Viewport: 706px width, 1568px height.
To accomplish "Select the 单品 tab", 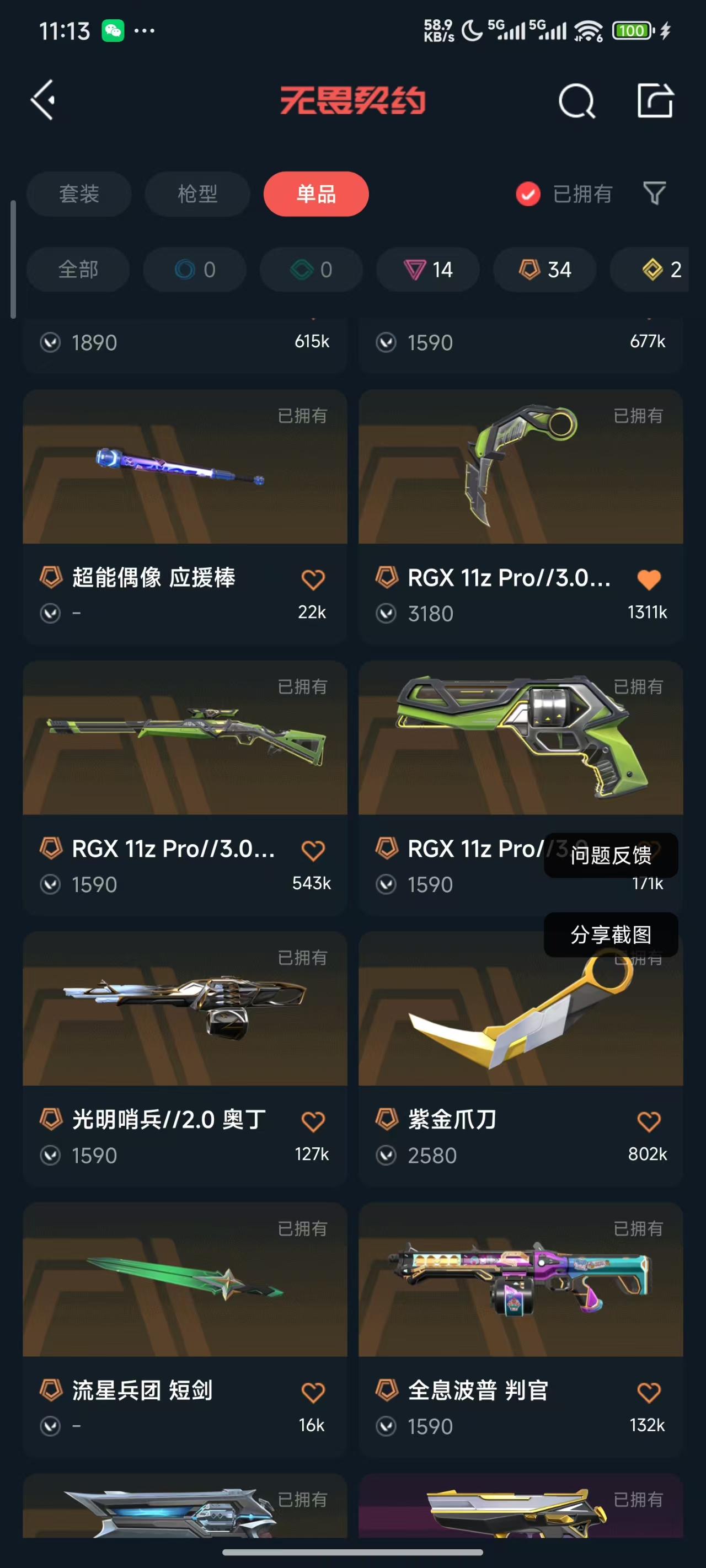I will (315, 194).
